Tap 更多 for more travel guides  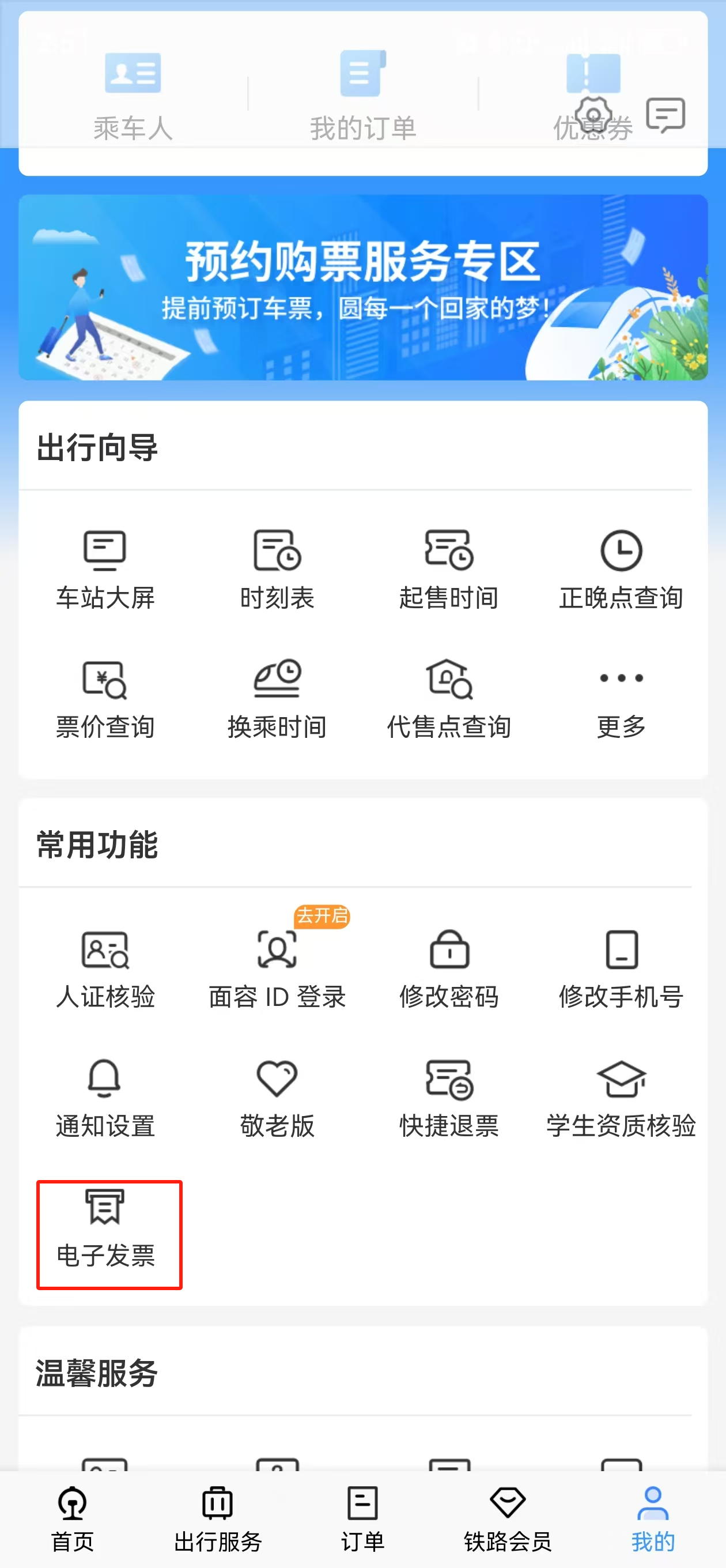click(x=621, y=699)
